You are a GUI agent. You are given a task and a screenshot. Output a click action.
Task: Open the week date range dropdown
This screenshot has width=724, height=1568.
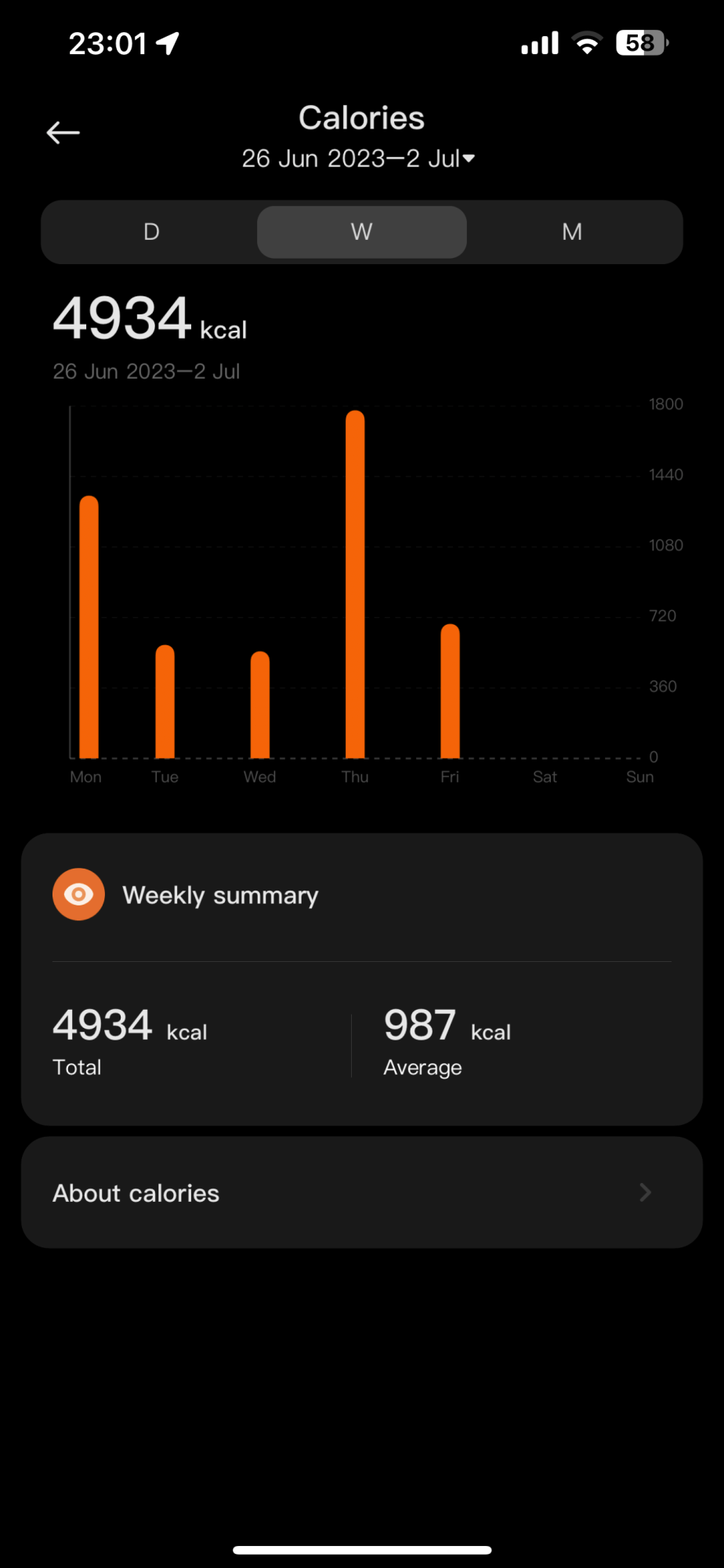359,159
